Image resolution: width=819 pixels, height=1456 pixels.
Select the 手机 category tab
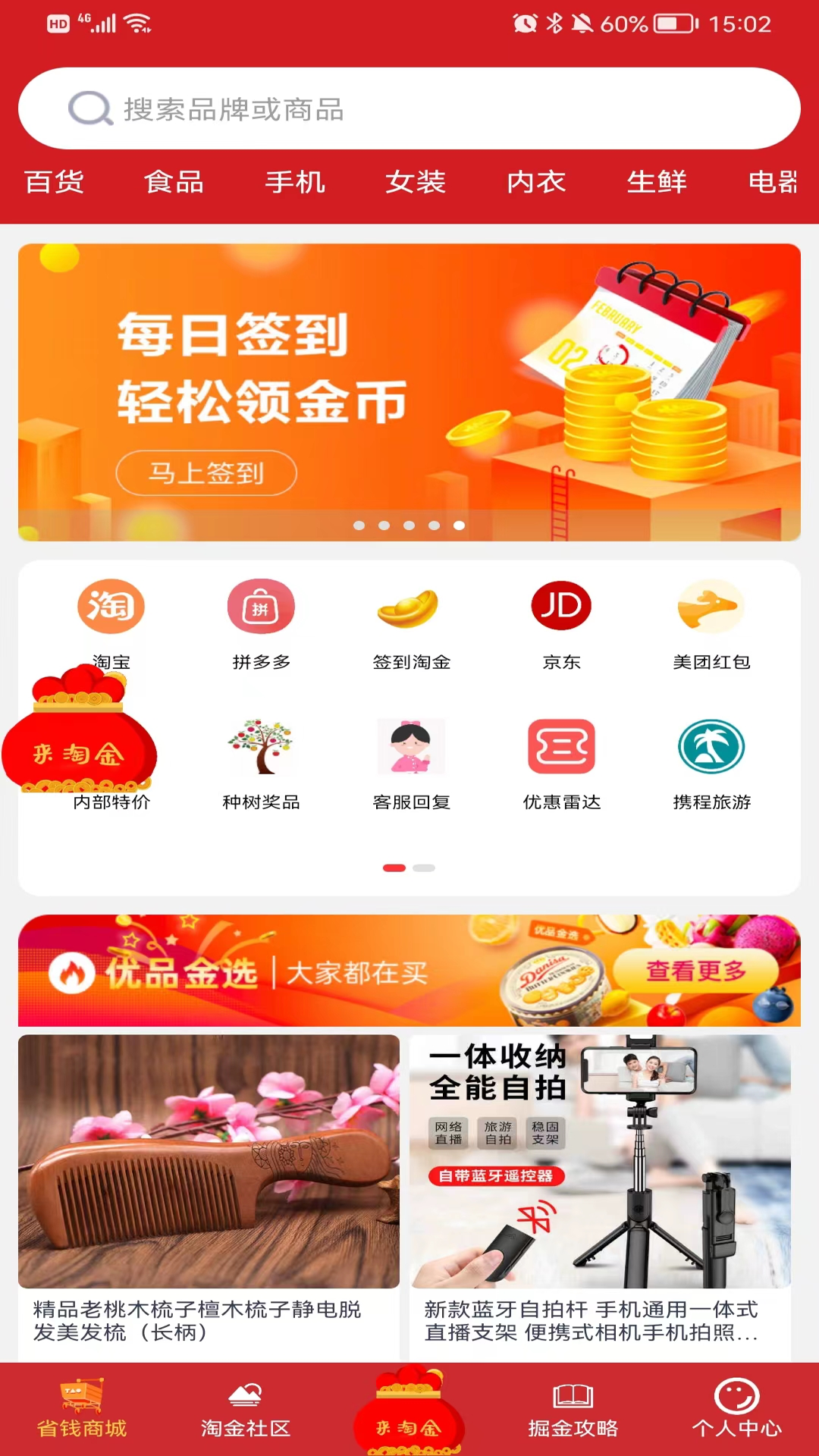pyautogui.click(x=295, y=182)
